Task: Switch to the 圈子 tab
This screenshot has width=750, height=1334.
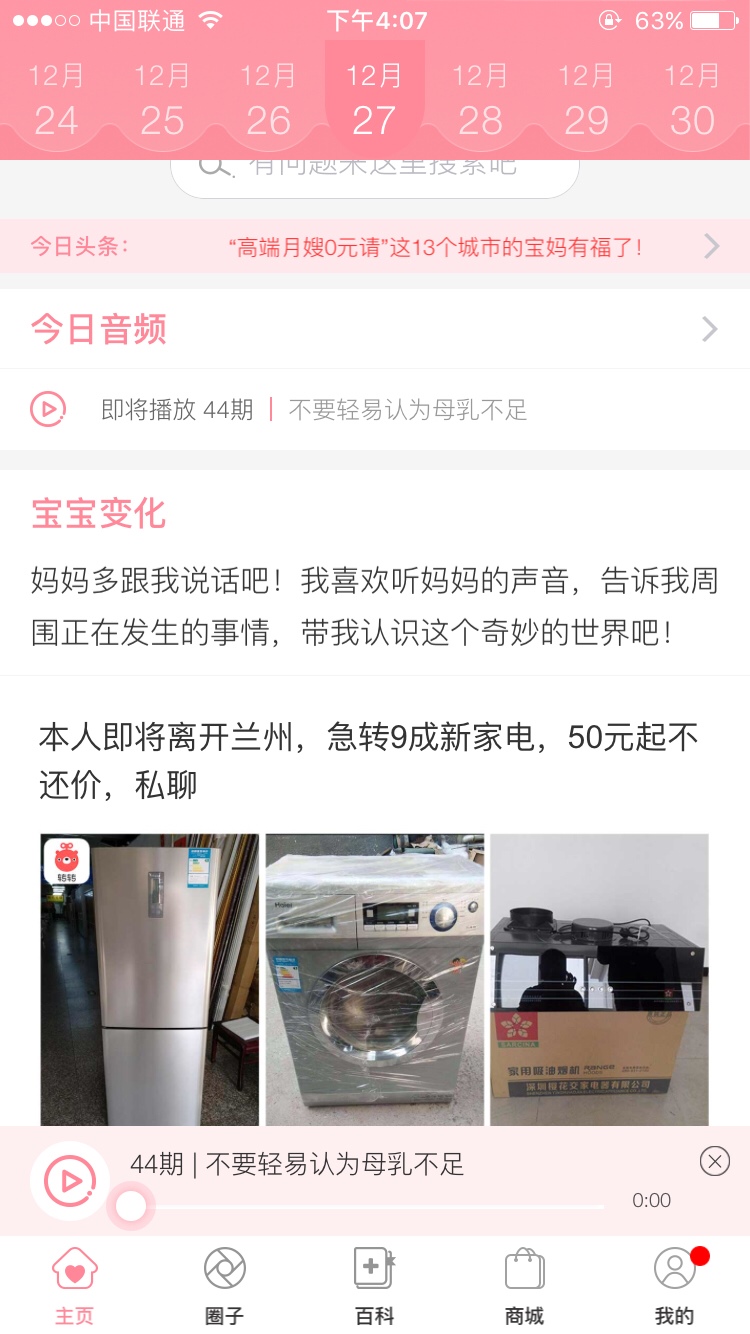Action: (224, 1285)
